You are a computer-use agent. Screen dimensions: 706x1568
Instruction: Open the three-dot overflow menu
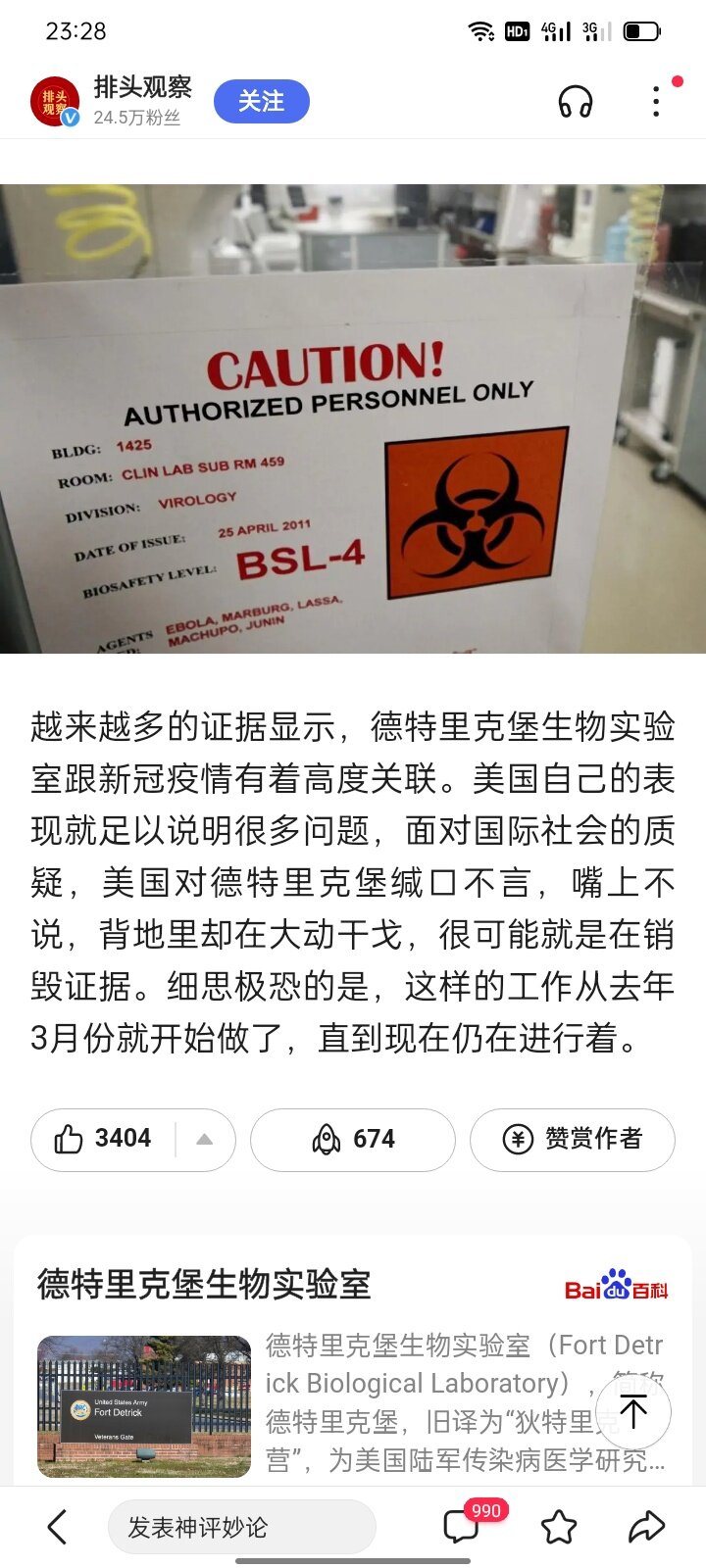tap(656, 102)
